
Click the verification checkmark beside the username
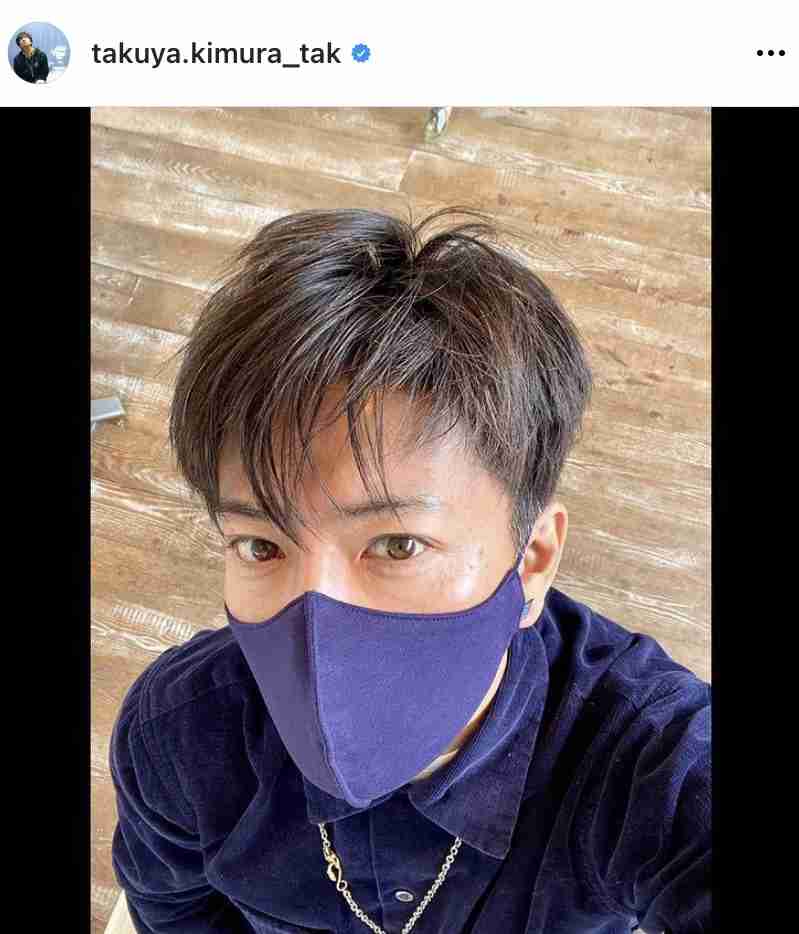click(359, 54)
